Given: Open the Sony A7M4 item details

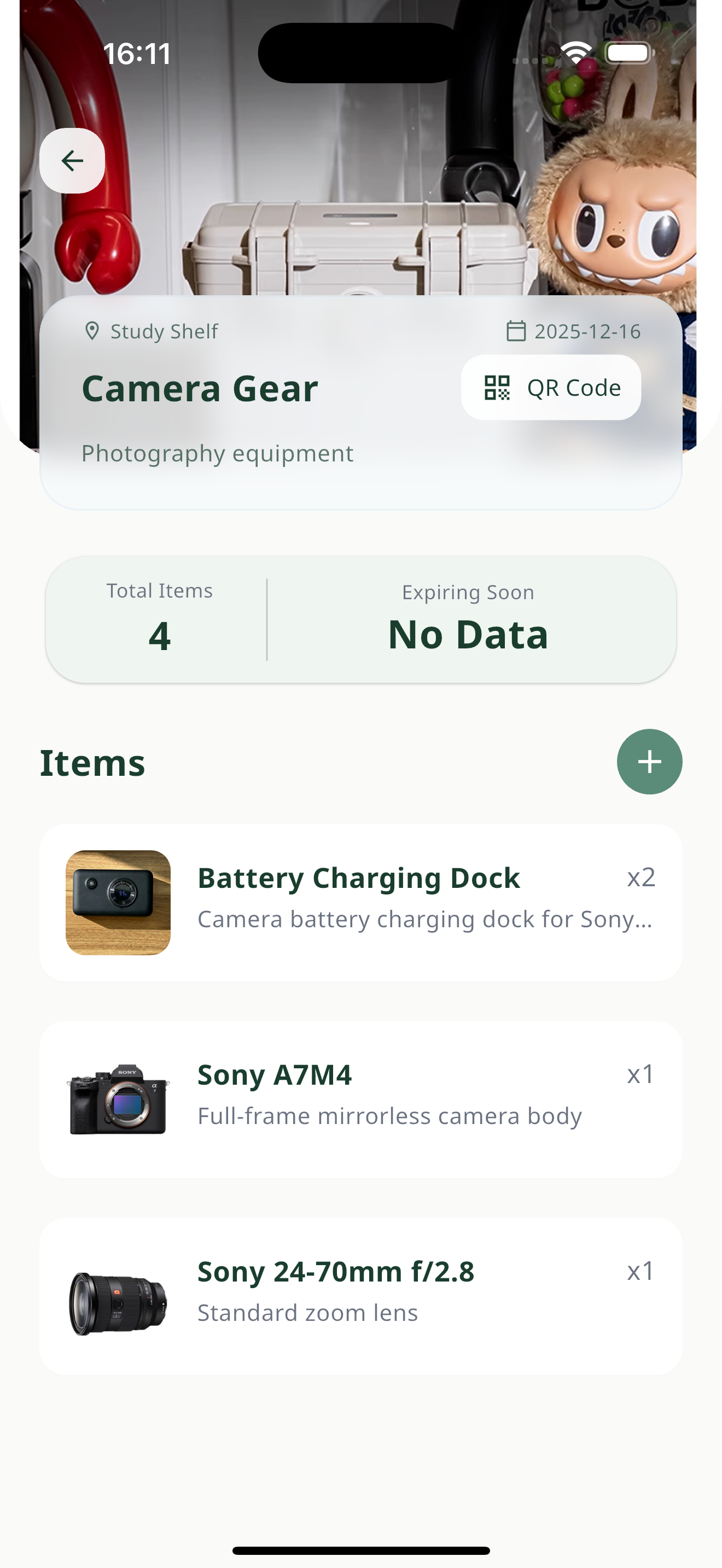Looking at the screenshot, I should 361,1096.
